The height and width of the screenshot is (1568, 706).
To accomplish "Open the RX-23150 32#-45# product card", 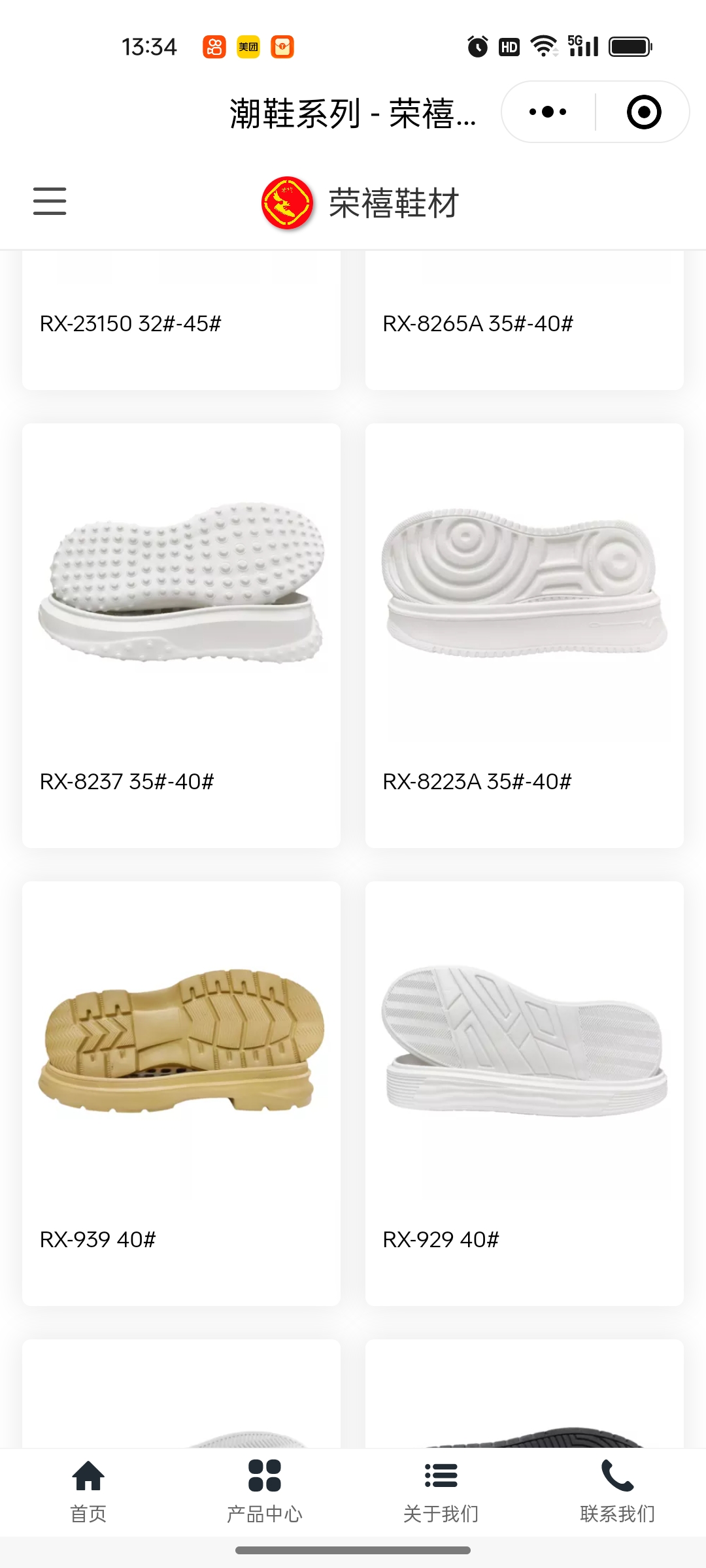I will pyautogui.click(x=181, y=323).
